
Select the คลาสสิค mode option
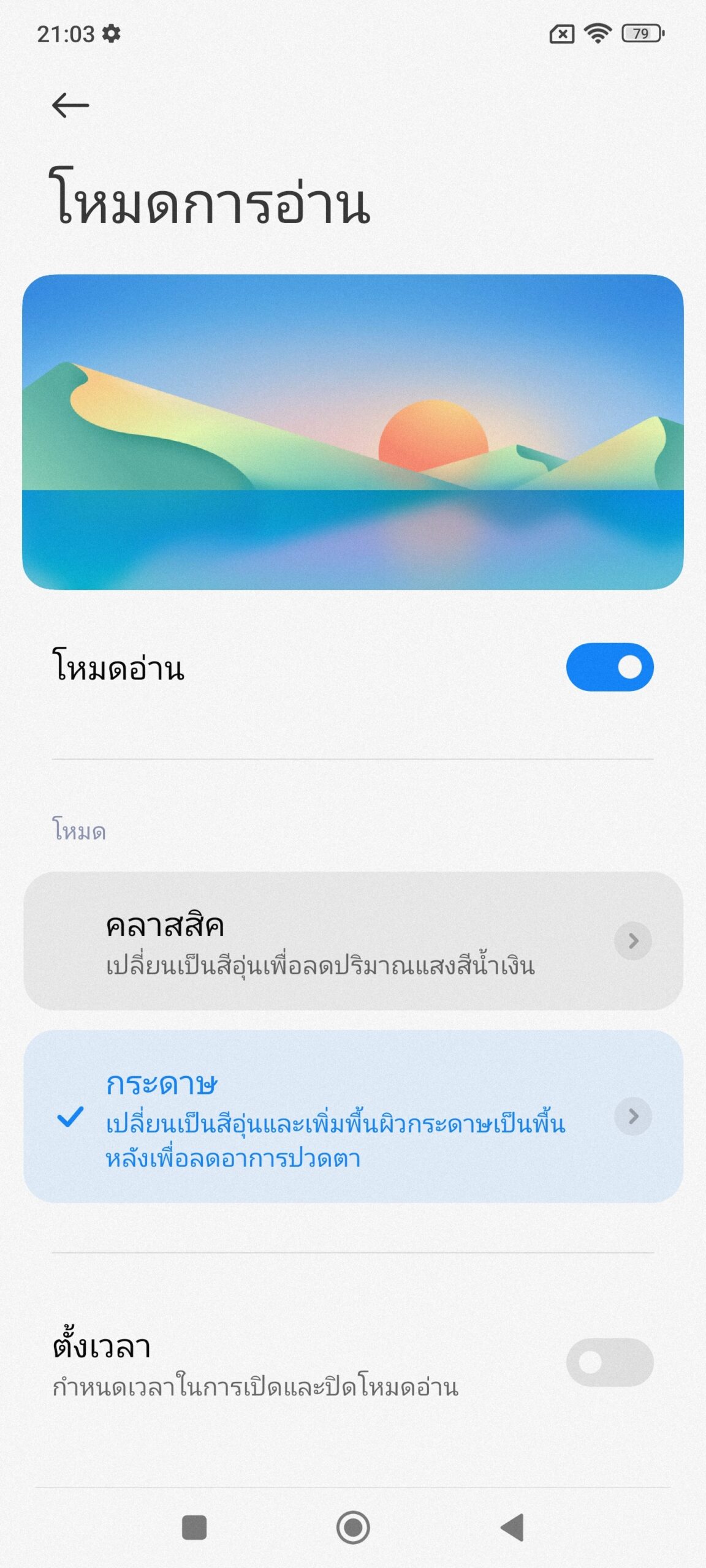point(353,941)
